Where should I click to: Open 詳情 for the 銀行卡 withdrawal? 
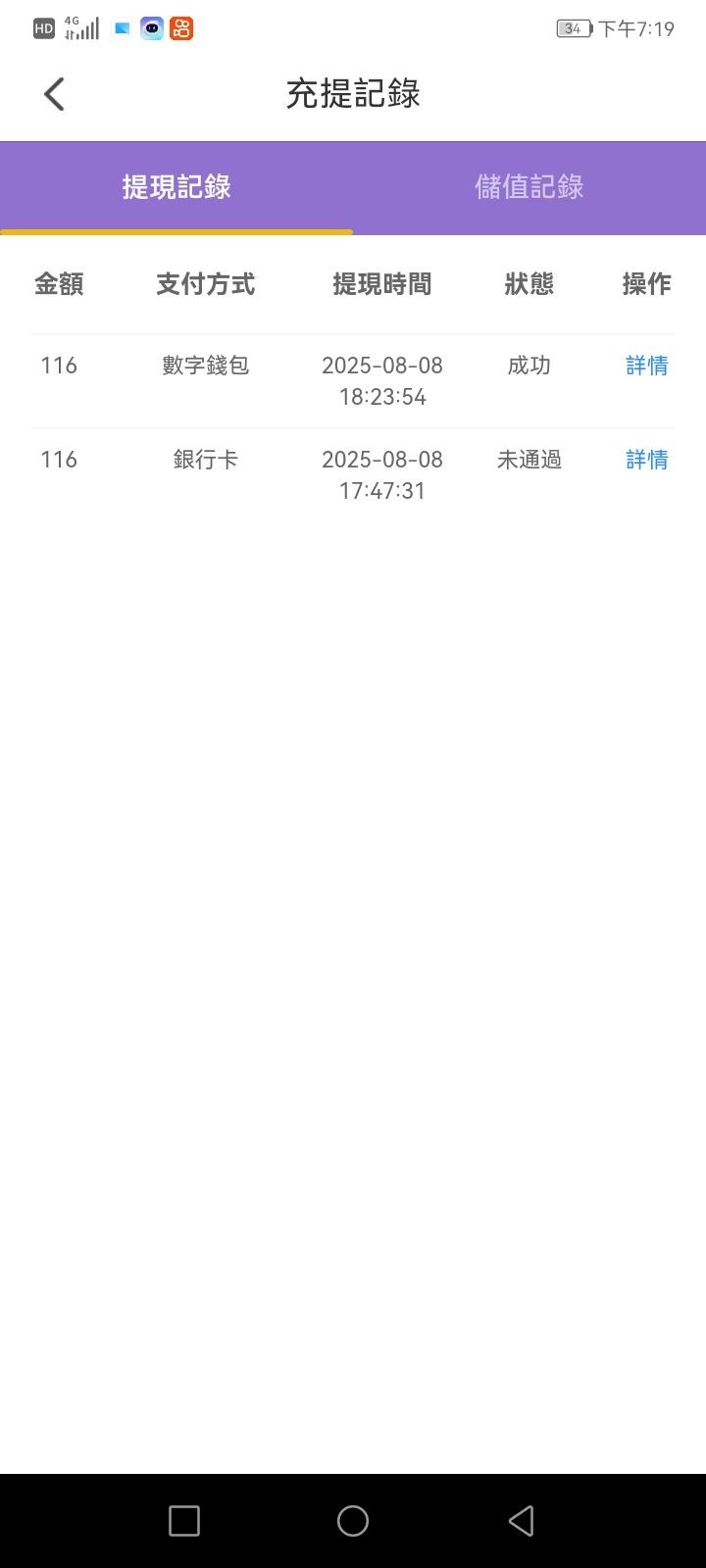646,460
